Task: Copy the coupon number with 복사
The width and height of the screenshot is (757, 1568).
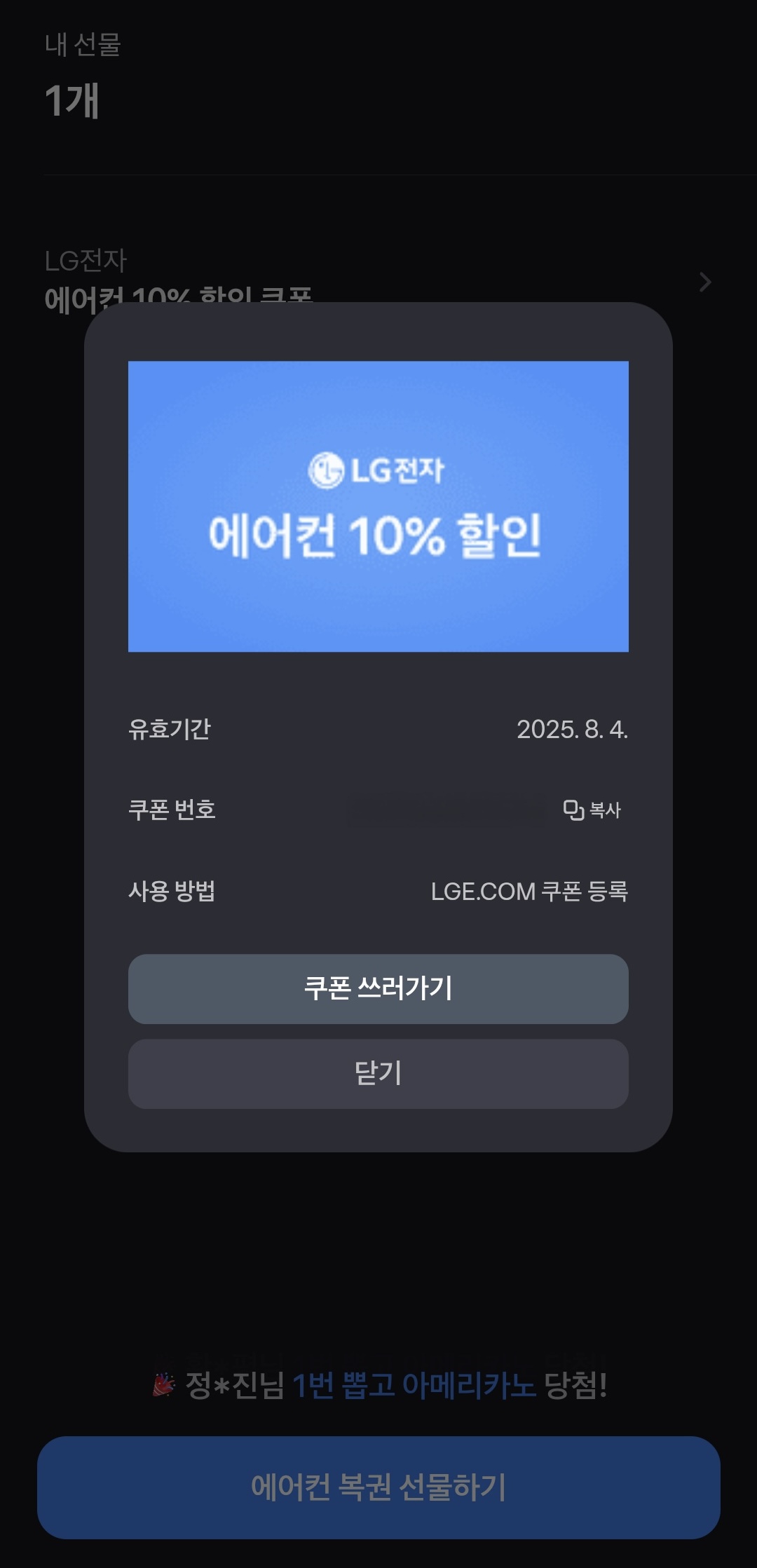Action: [x=592, y=810]
